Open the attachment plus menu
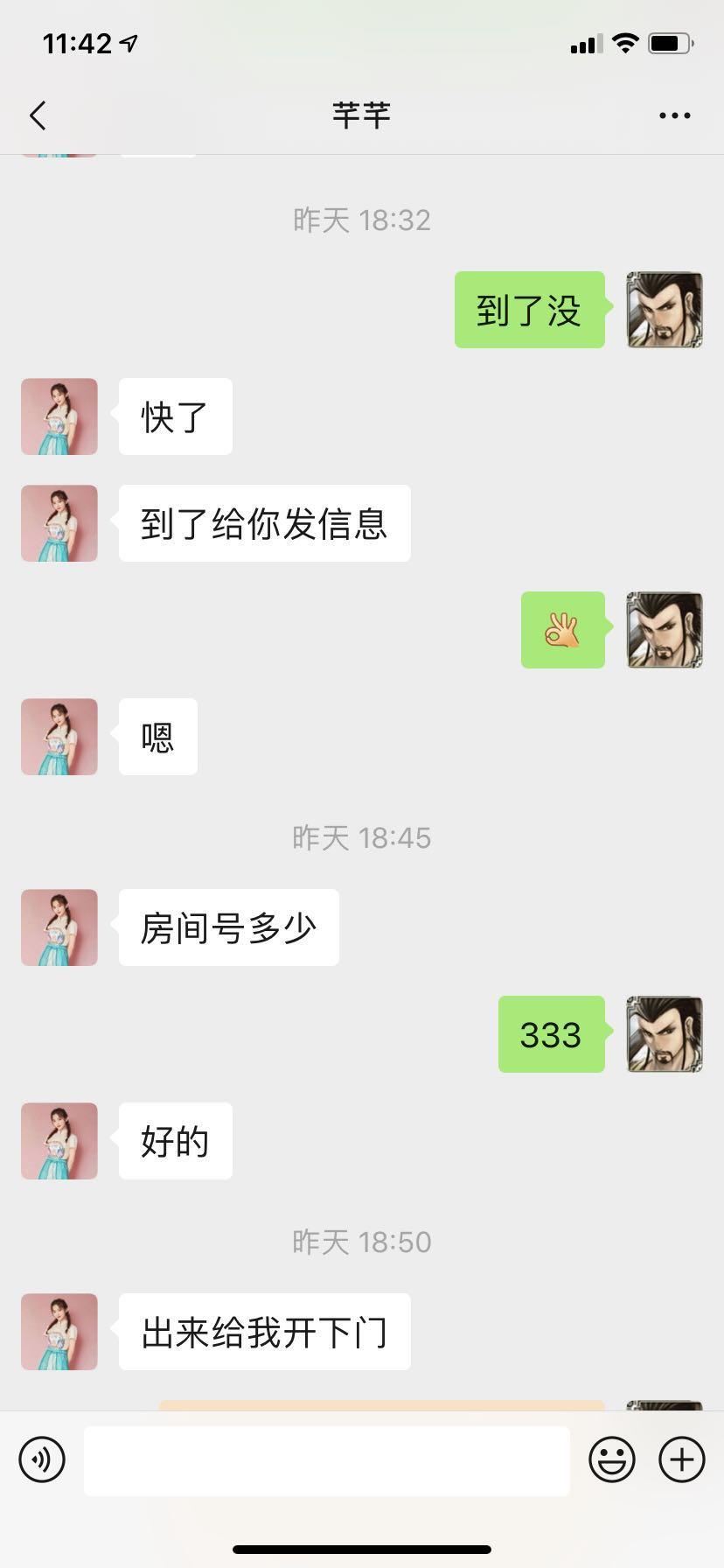The image size is (724, 1568). (681, 1459)
